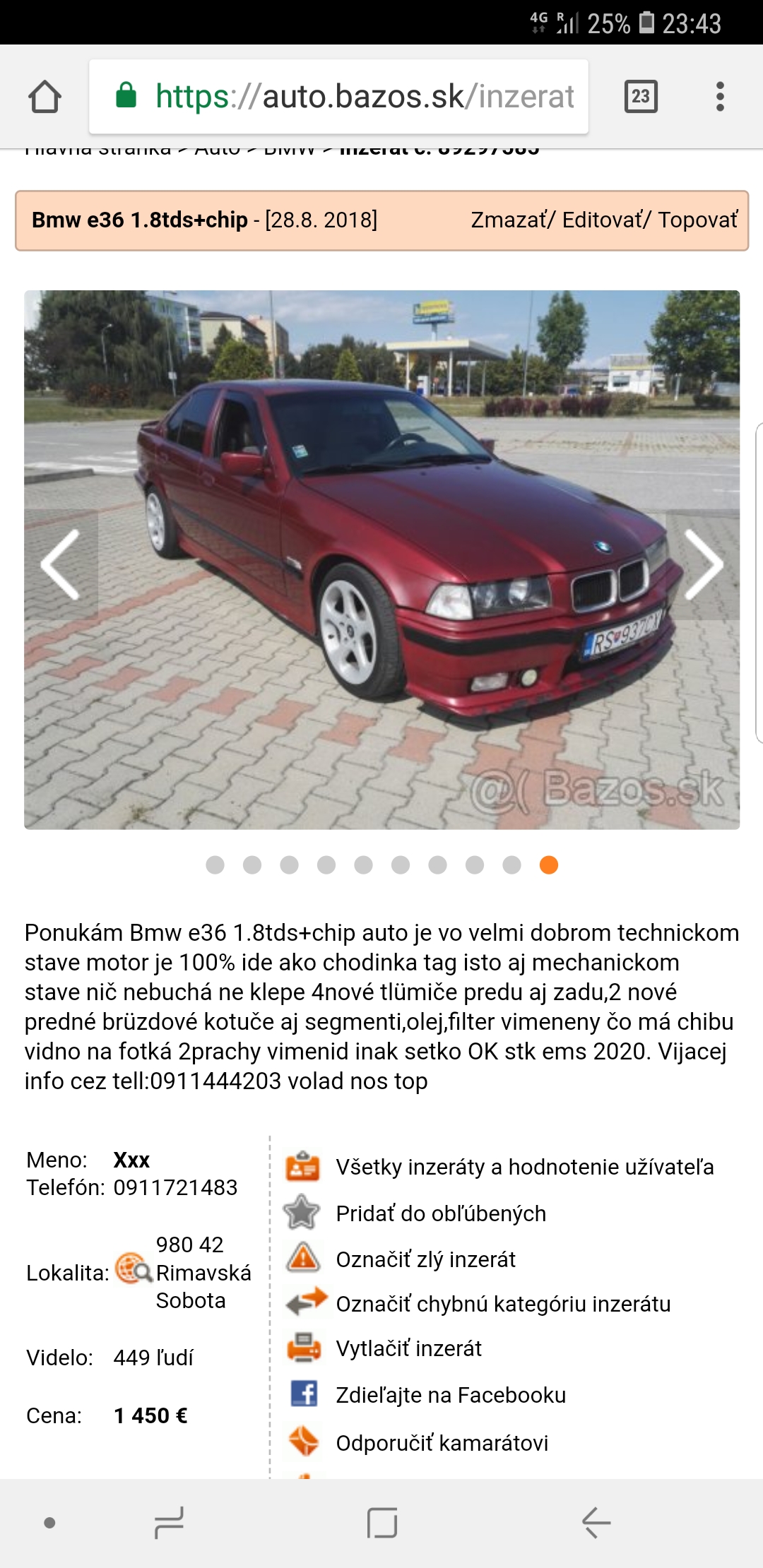Viewport: 763px width, 1568px height.
Task: View Rimavská Sobota location on map
Action: coord(134,1269)
